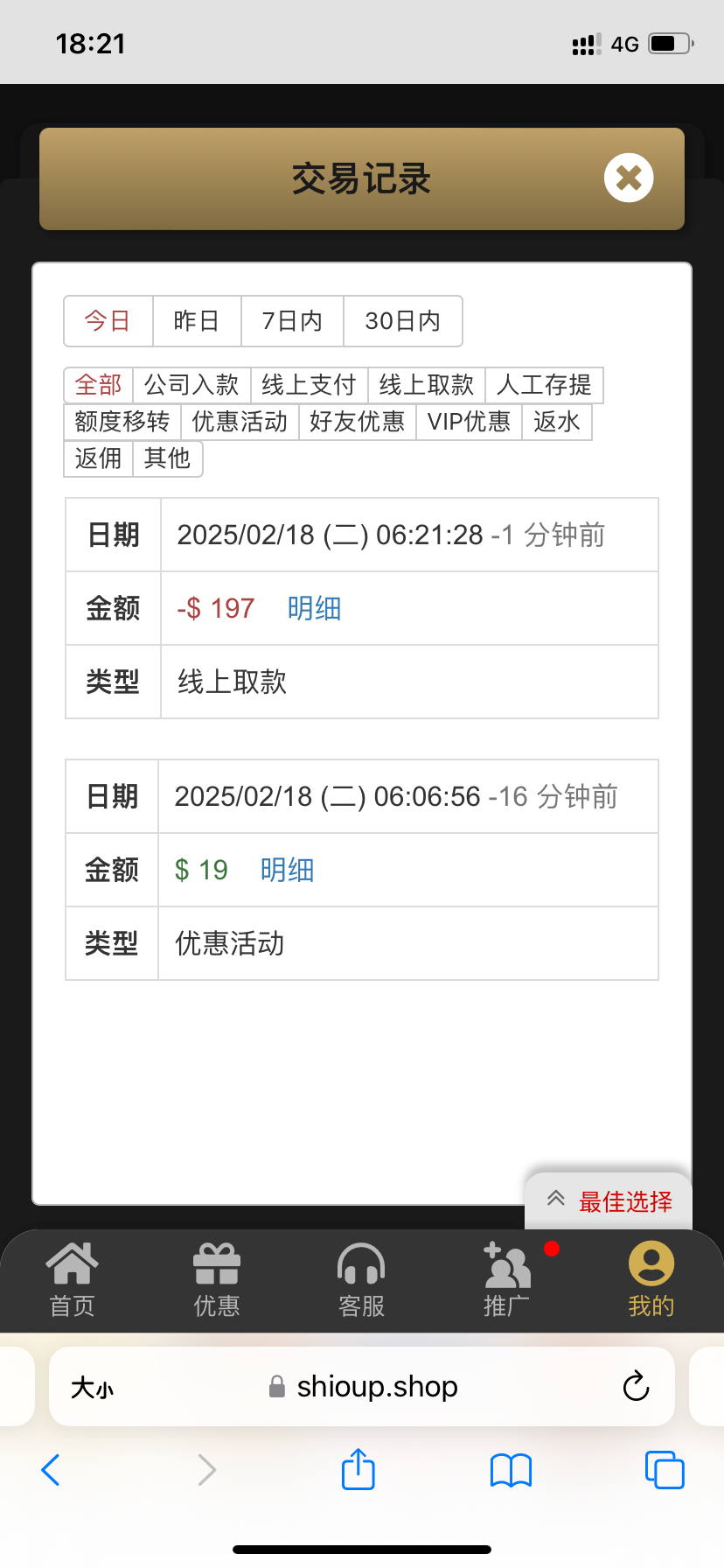This screenshot has width=724, height=1568.
Task: Filter records by 返水
Action: [x=557, y=422]
